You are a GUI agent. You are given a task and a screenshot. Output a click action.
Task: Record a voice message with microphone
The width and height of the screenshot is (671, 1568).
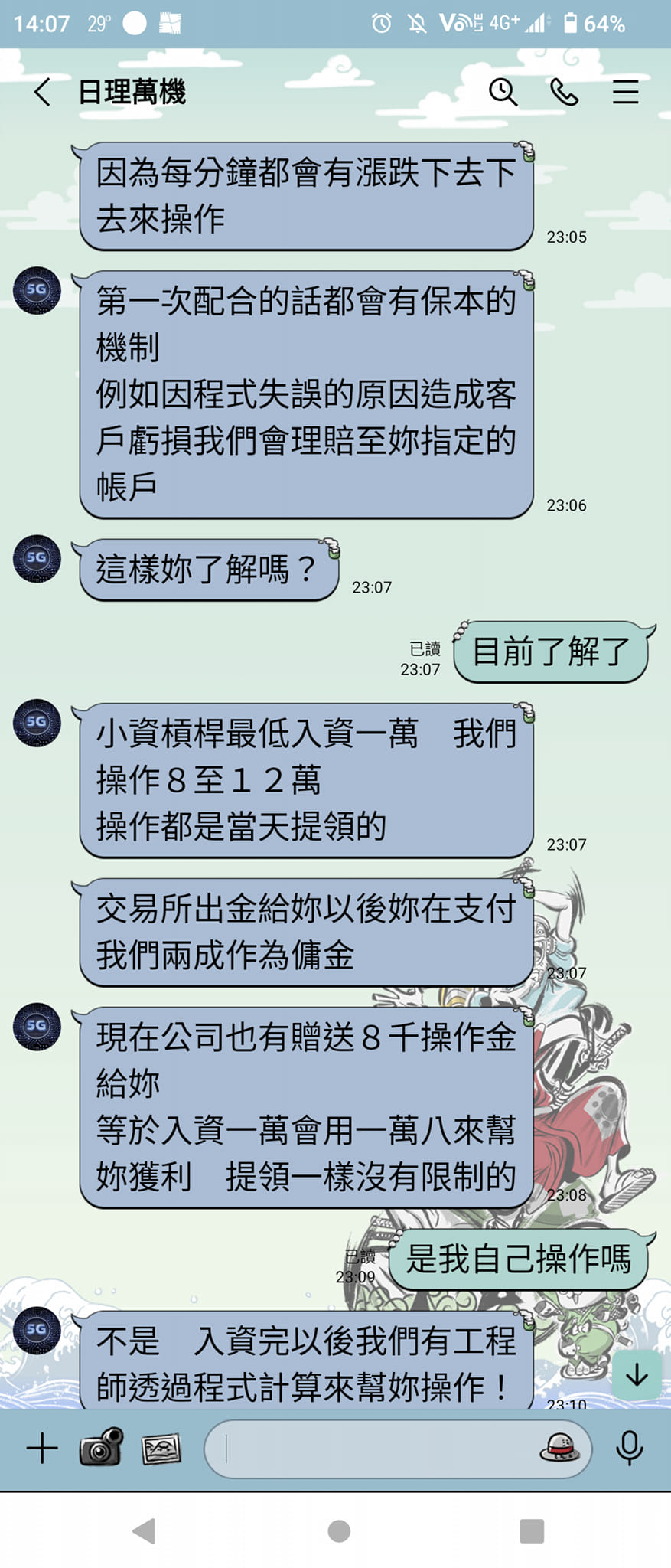click(629, 1448)
